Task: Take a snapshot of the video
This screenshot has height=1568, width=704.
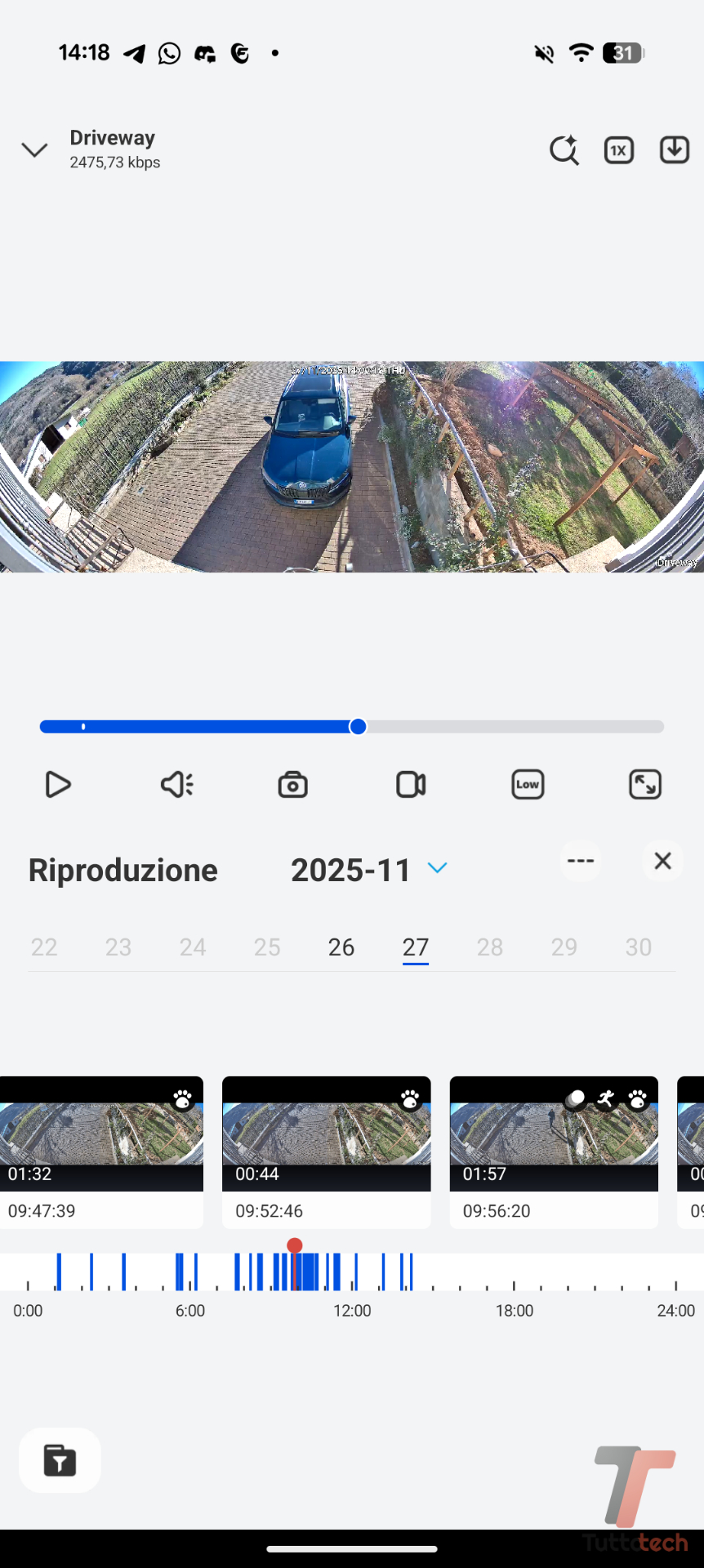Action: coord(292,785)
